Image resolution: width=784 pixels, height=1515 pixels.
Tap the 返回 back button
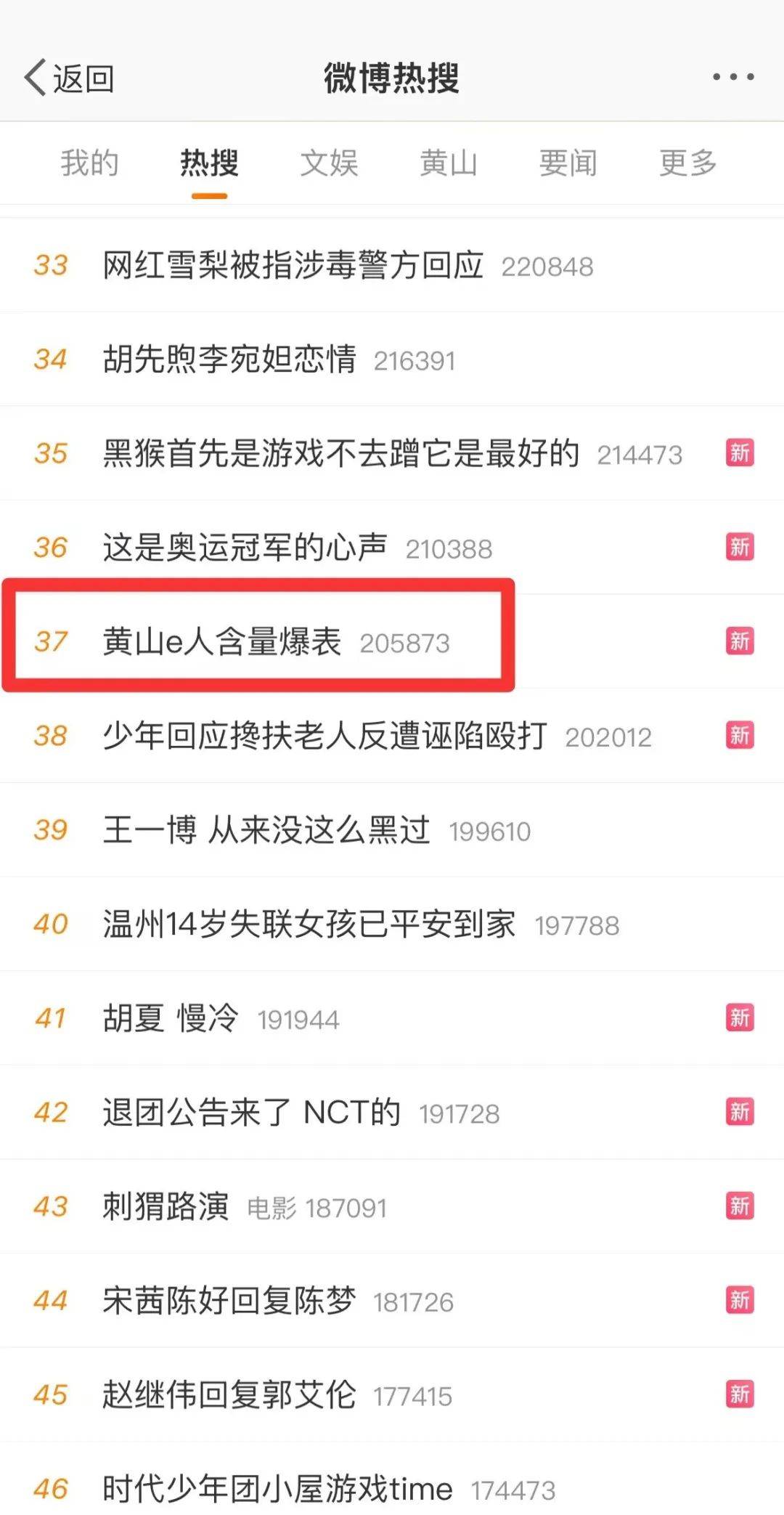coord(70,78)
